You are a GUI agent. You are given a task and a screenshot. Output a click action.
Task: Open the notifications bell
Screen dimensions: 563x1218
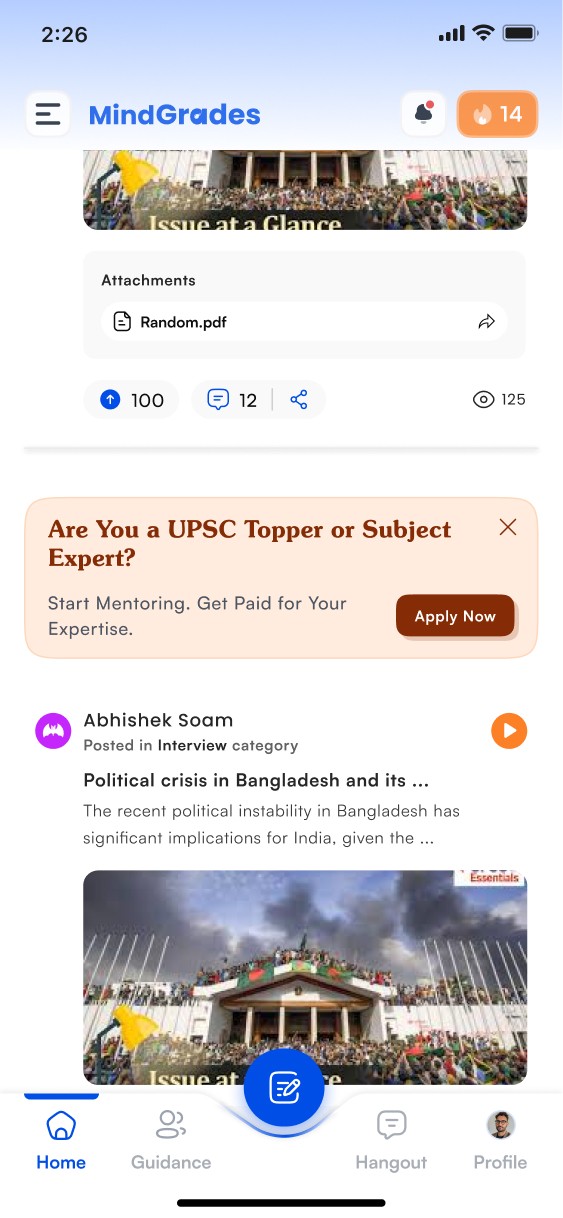(423, 114)
